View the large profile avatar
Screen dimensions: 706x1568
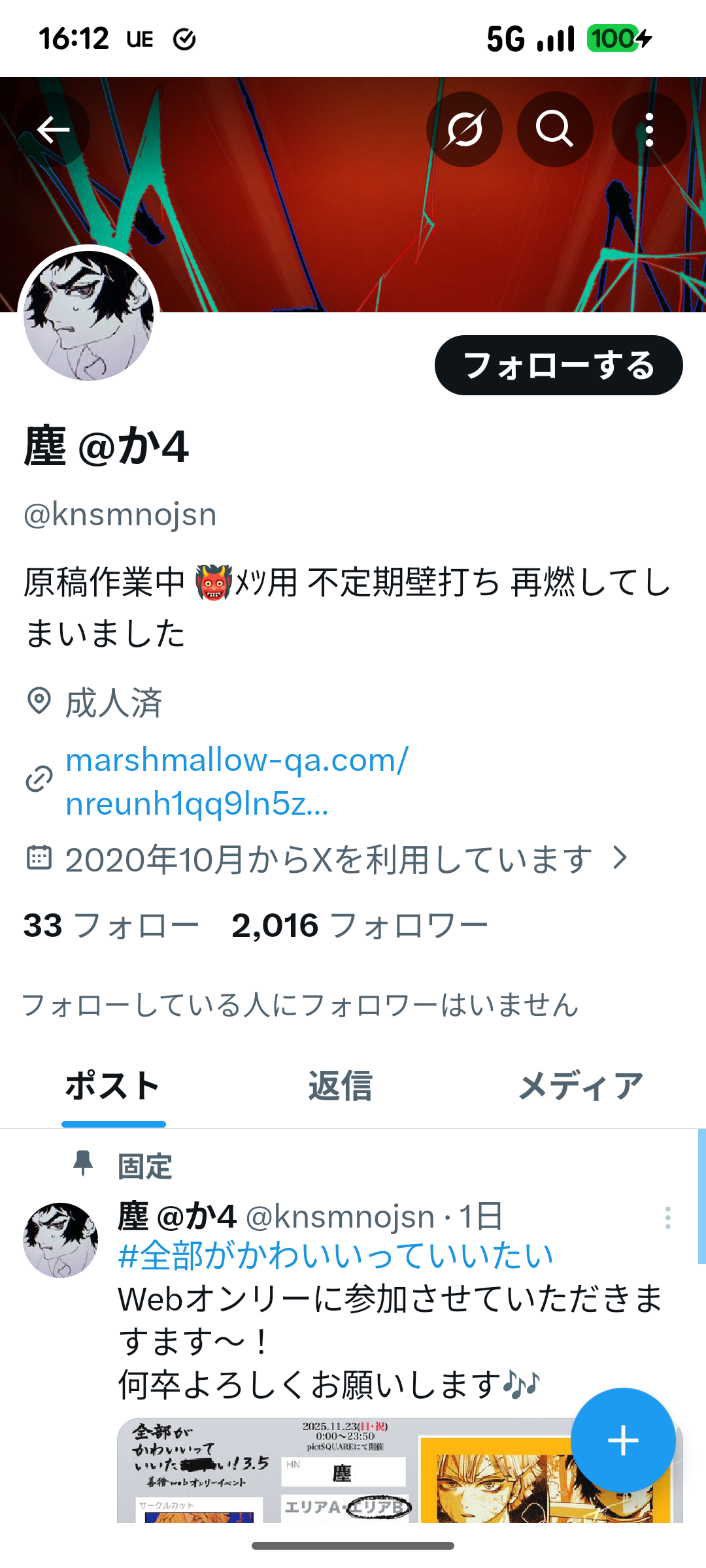coord(89,316)
